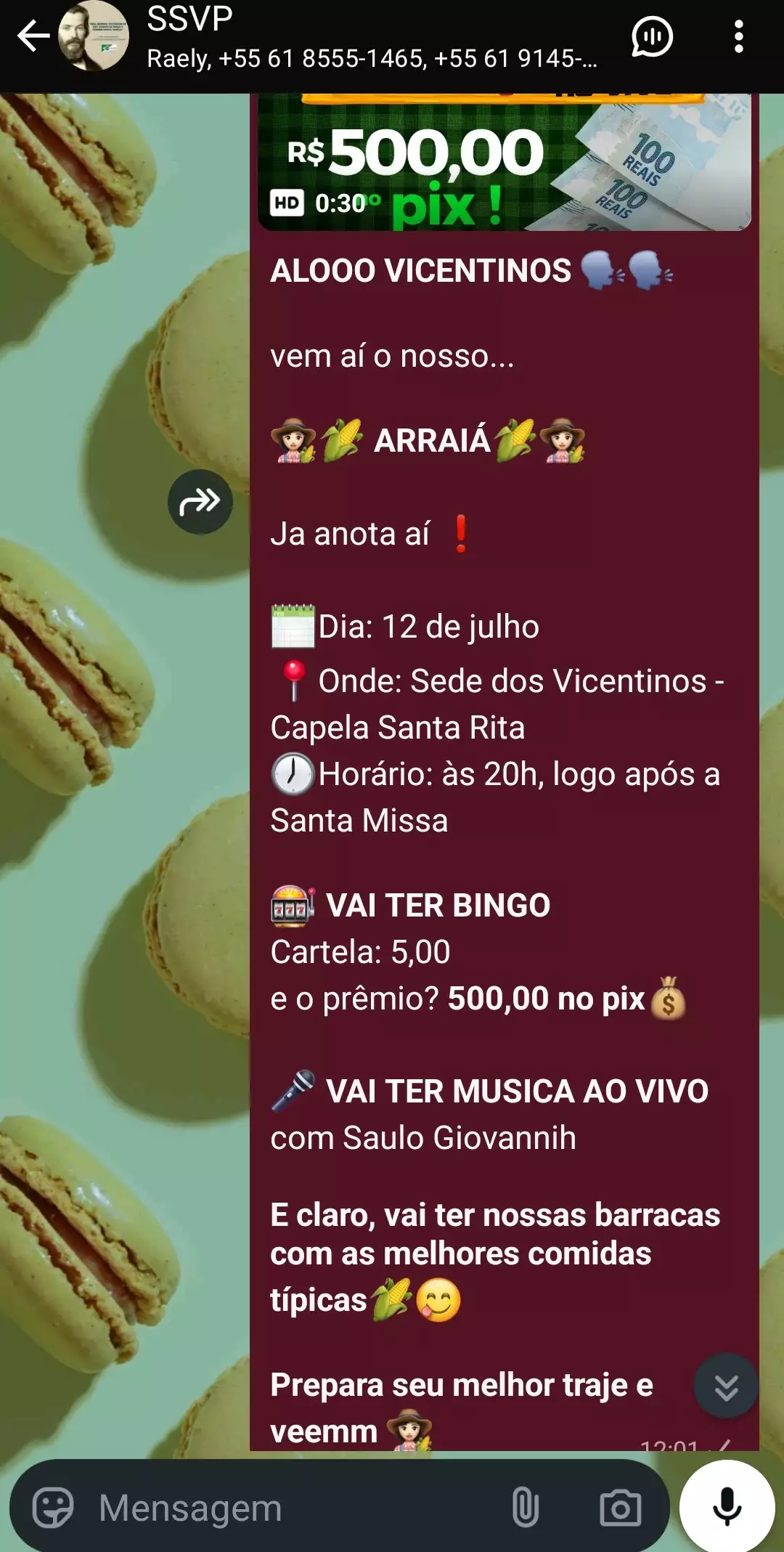
Task: Forward the Arraiá message
Action: click(200, 502)
